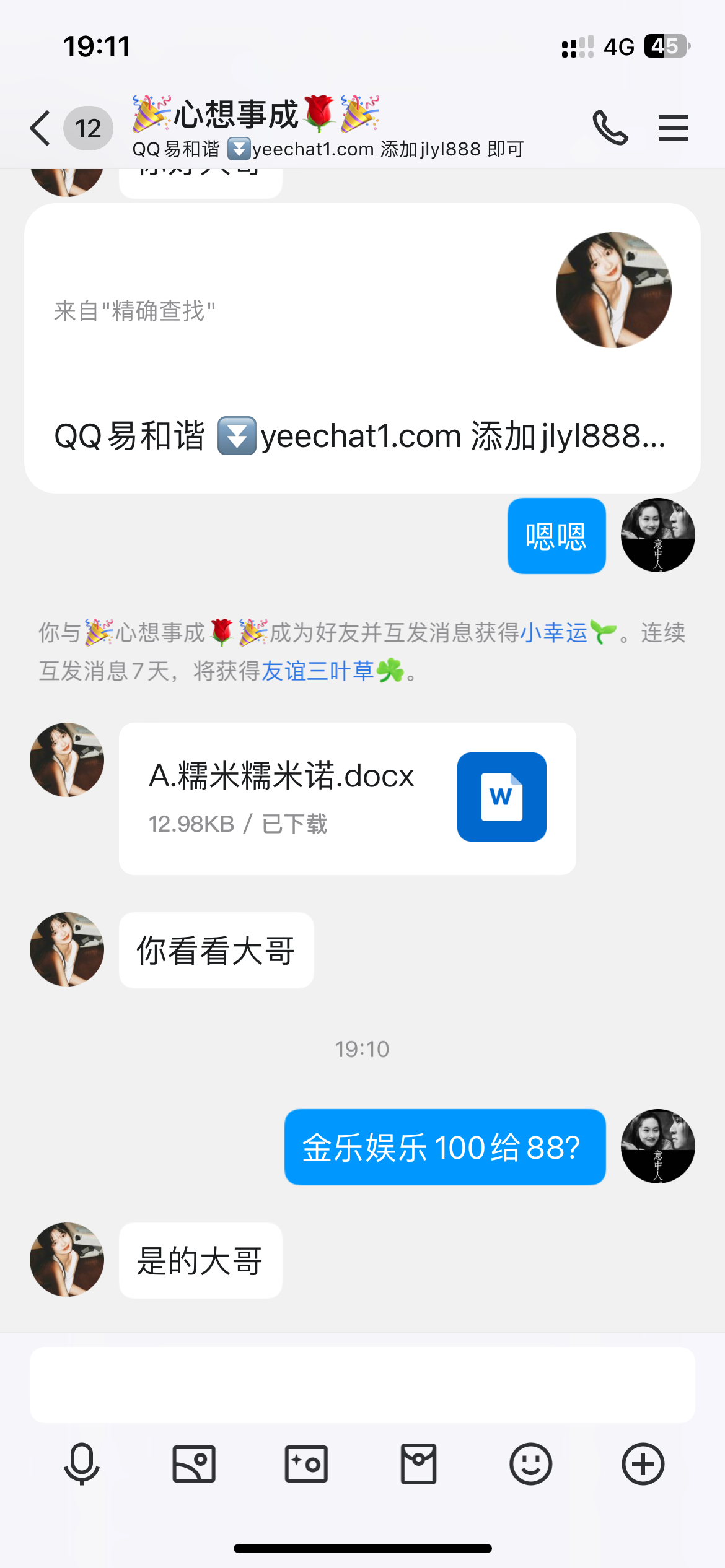Image resolution: width=725 pixels, height=1568 pixels.
Task: Open the contact card from 精确查找
Action: click(362, 348)
